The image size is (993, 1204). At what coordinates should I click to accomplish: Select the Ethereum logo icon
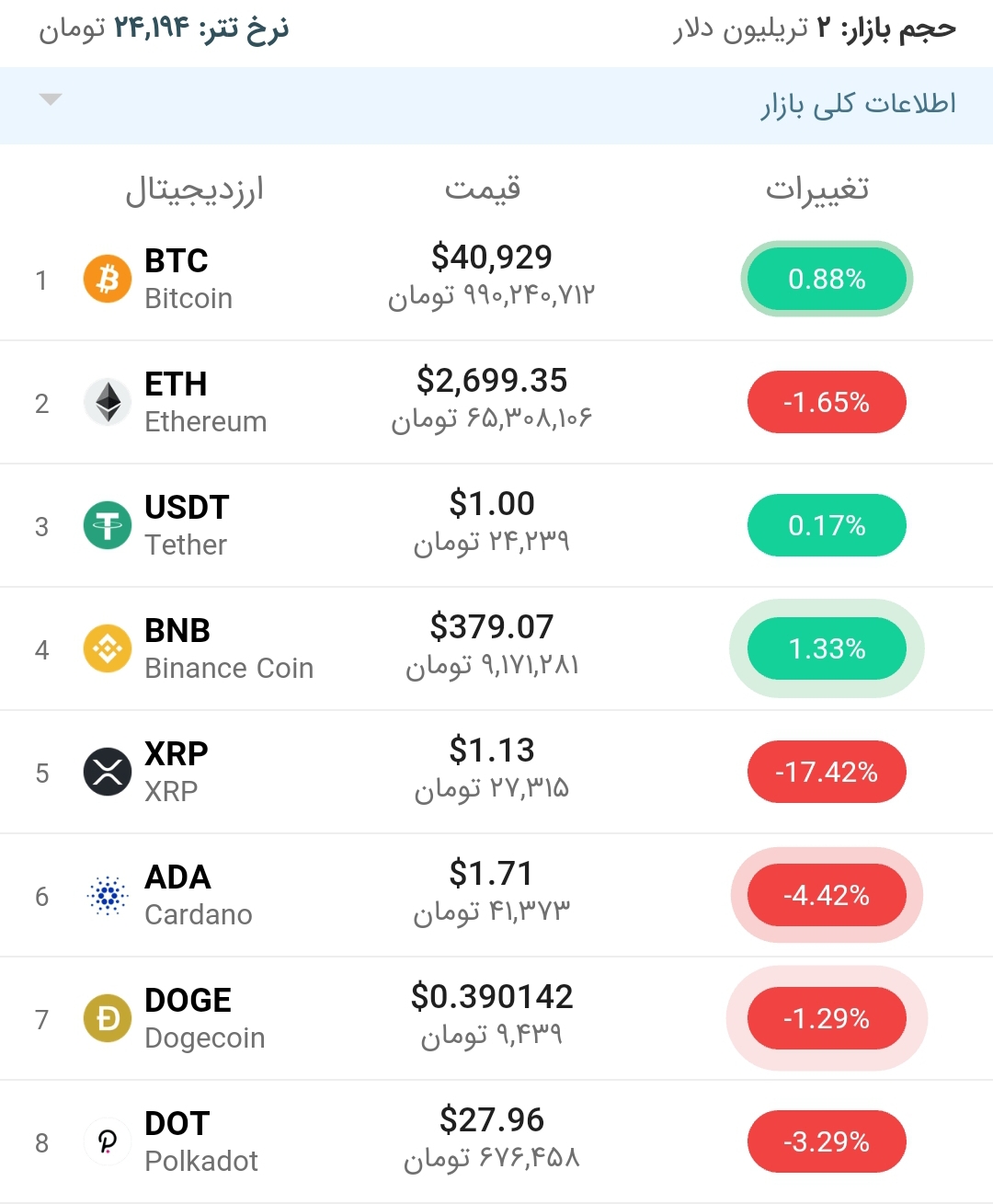coord(107,402)
